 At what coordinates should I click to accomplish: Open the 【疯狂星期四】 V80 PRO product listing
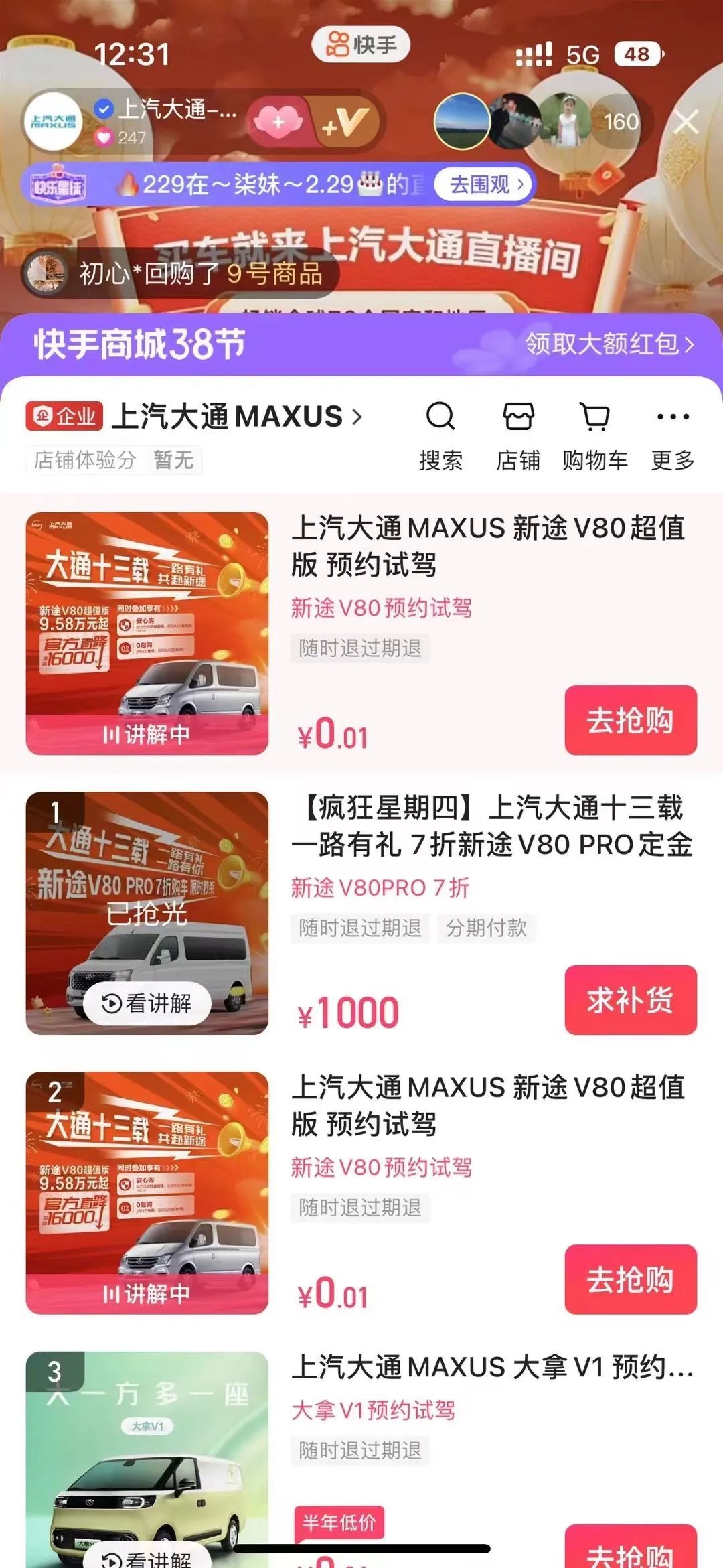(x=492, y=827)
